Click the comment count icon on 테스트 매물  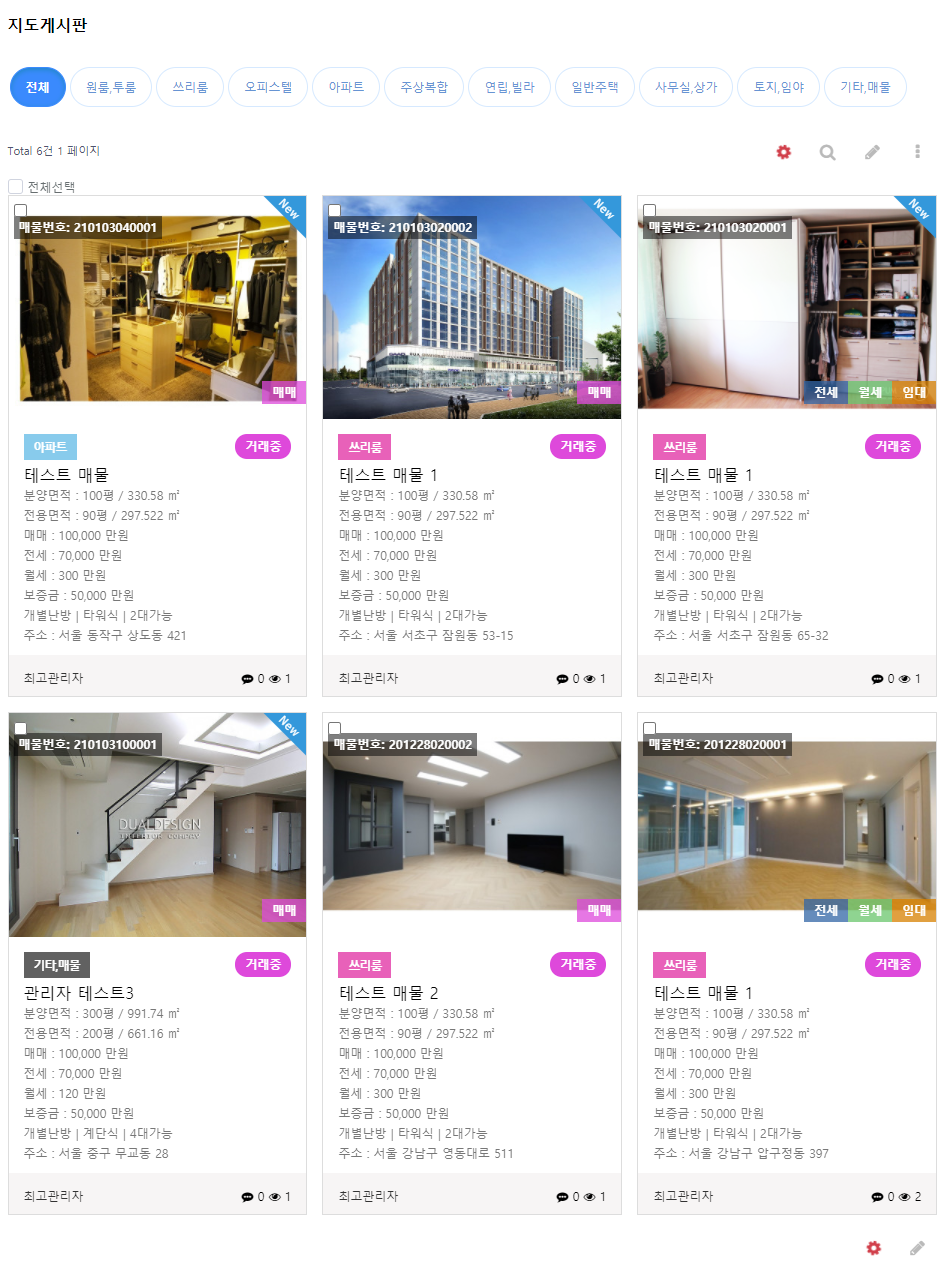pos(247,678)
